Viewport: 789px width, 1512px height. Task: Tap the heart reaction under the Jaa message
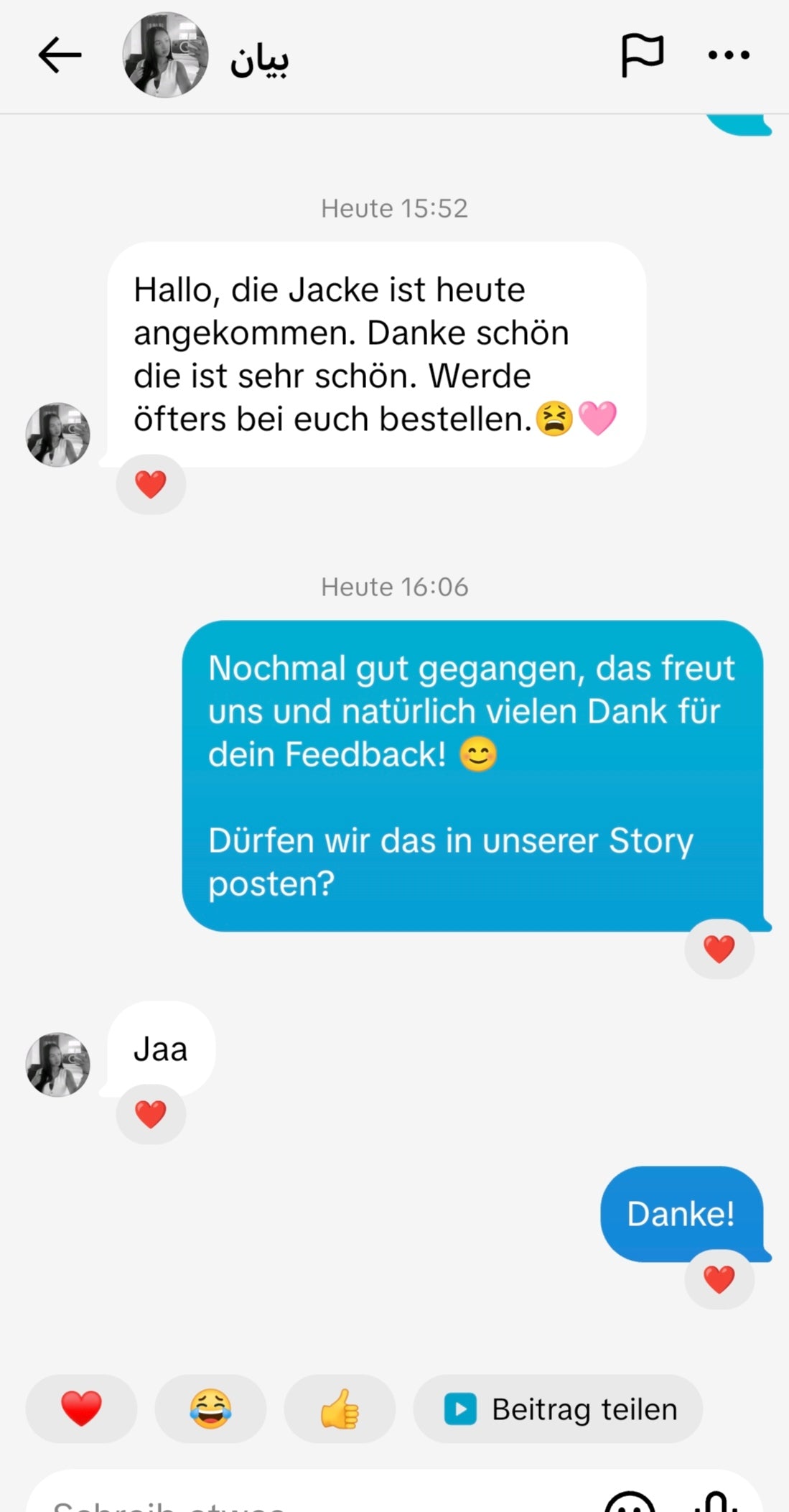point(151,1115)
